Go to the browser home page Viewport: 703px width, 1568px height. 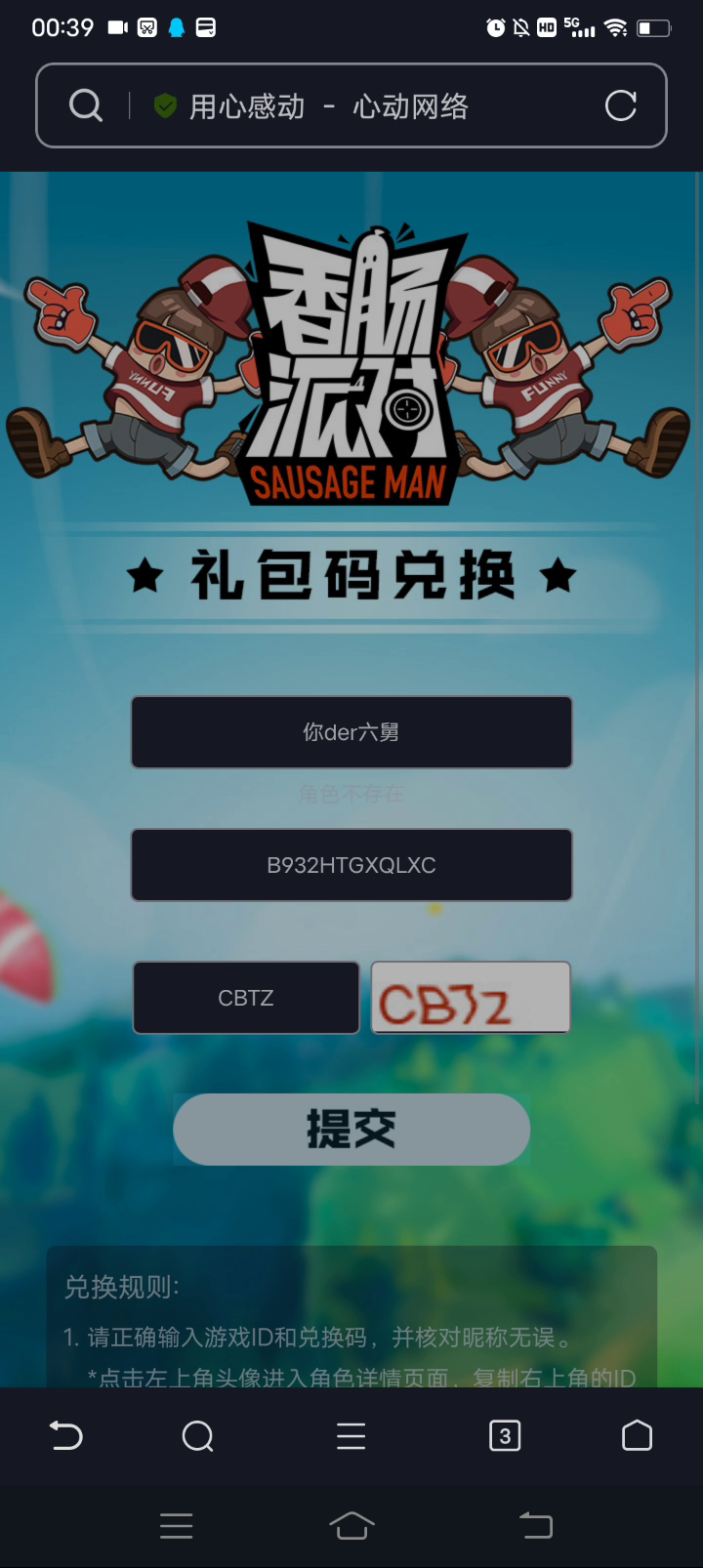coord(637,1435)
